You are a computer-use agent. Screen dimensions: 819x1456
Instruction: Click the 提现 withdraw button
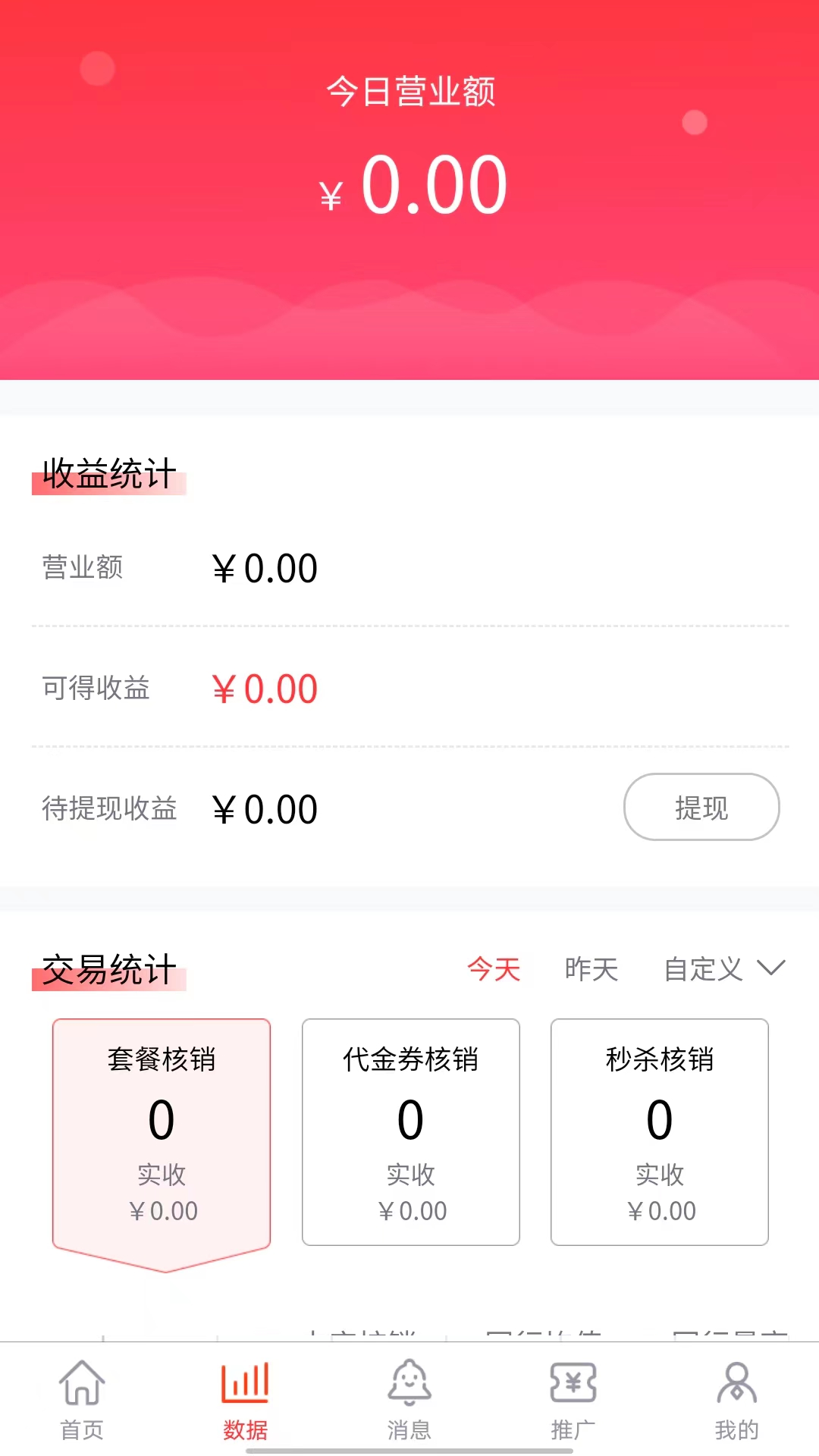[700, 807]
